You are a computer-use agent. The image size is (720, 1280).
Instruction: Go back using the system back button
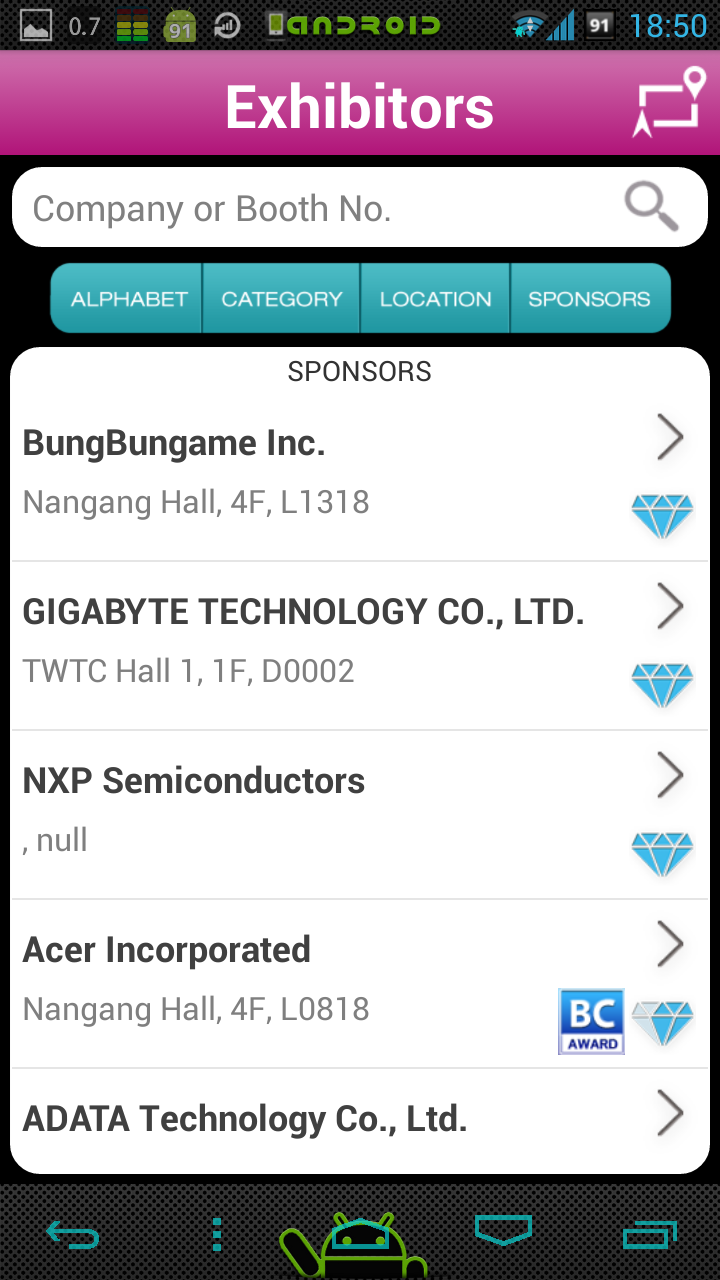pyautogui.click(x=74, y=1237)
